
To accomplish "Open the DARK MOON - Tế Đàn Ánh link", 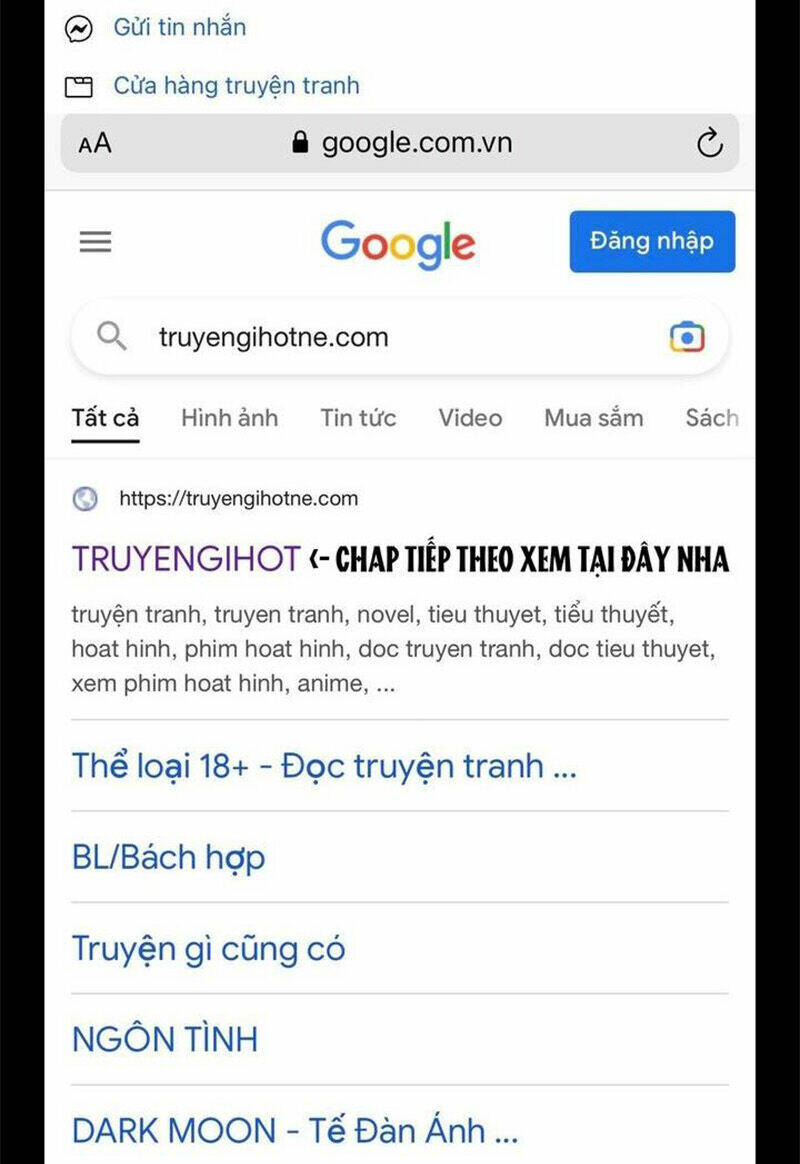I will 295,1131.
